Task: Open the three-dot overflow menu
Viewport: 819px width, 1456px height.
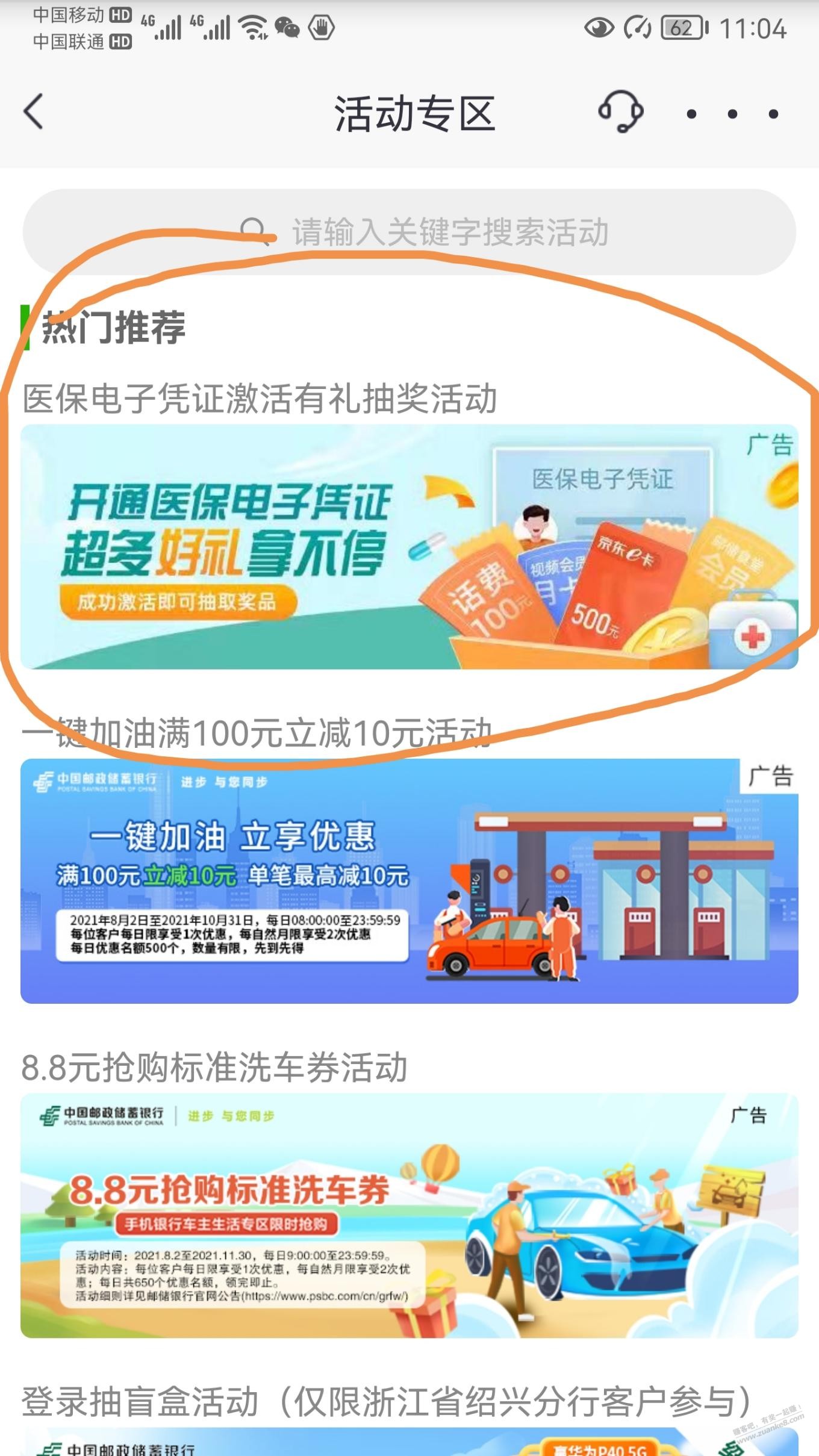Action: 732,114
